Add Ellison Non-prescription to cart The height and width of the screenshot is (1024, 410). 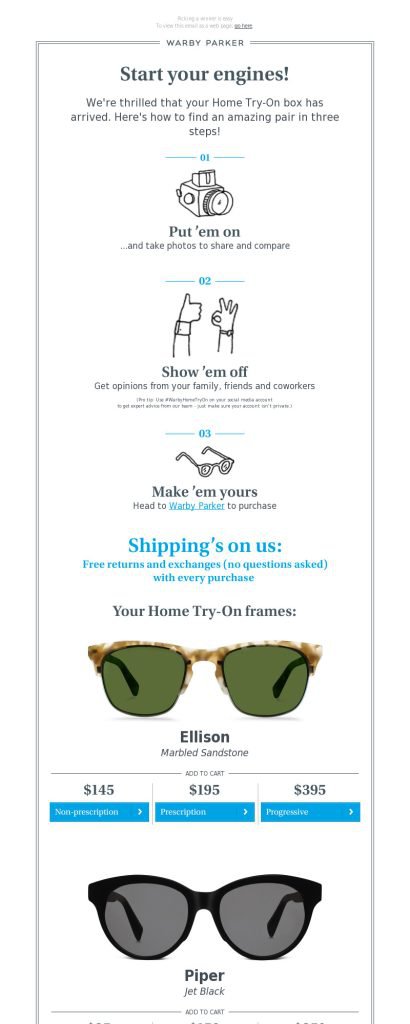[x=99, y=812]
